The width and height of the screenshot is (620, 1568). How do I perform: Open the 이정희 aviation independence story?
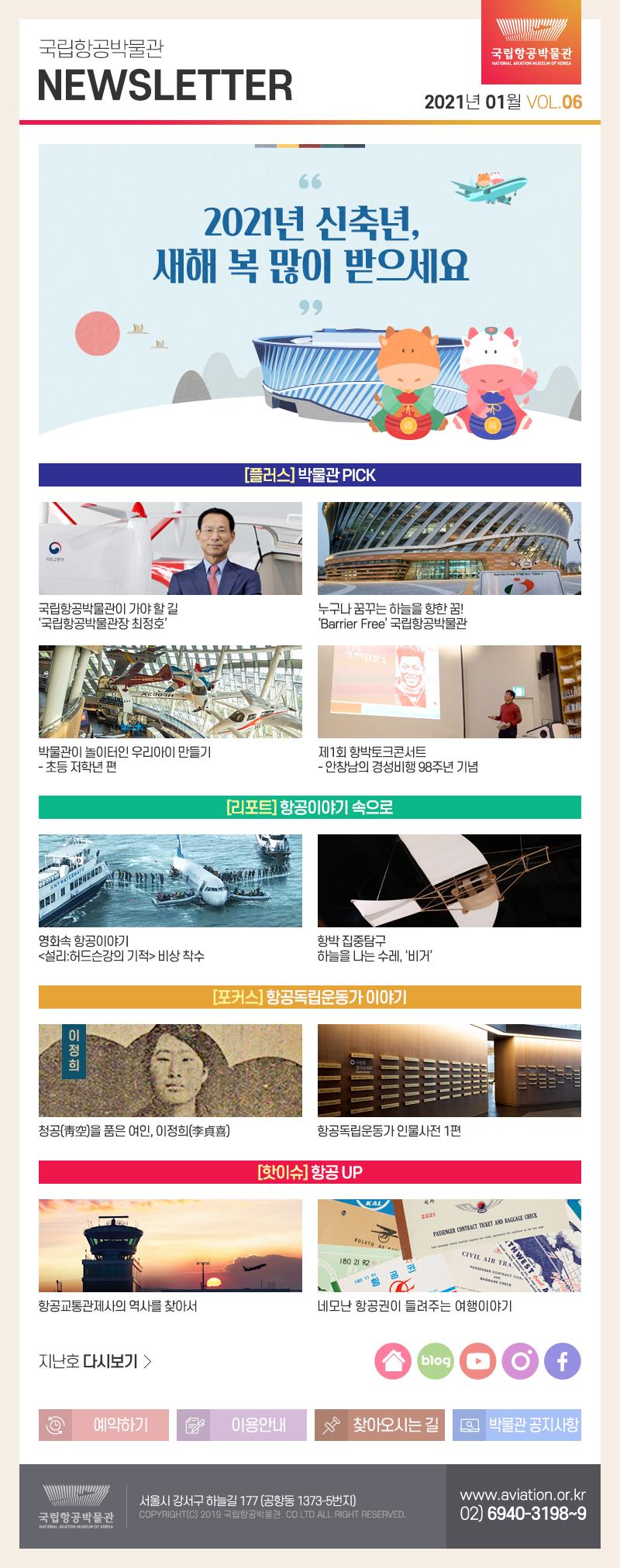[170, 1070]
